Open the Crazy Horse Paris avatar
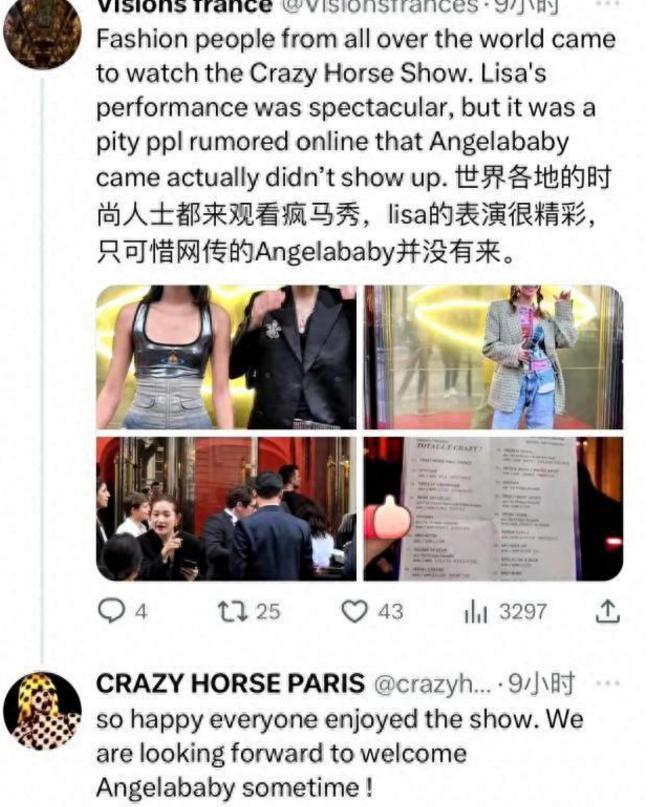Image resolution: width=669 pixels, height=807 pixels. pos(42,710)
